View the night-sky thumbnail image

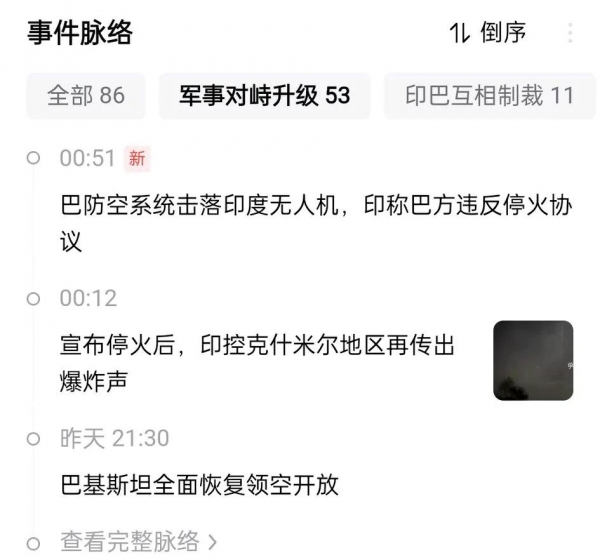tap(532, 360)
